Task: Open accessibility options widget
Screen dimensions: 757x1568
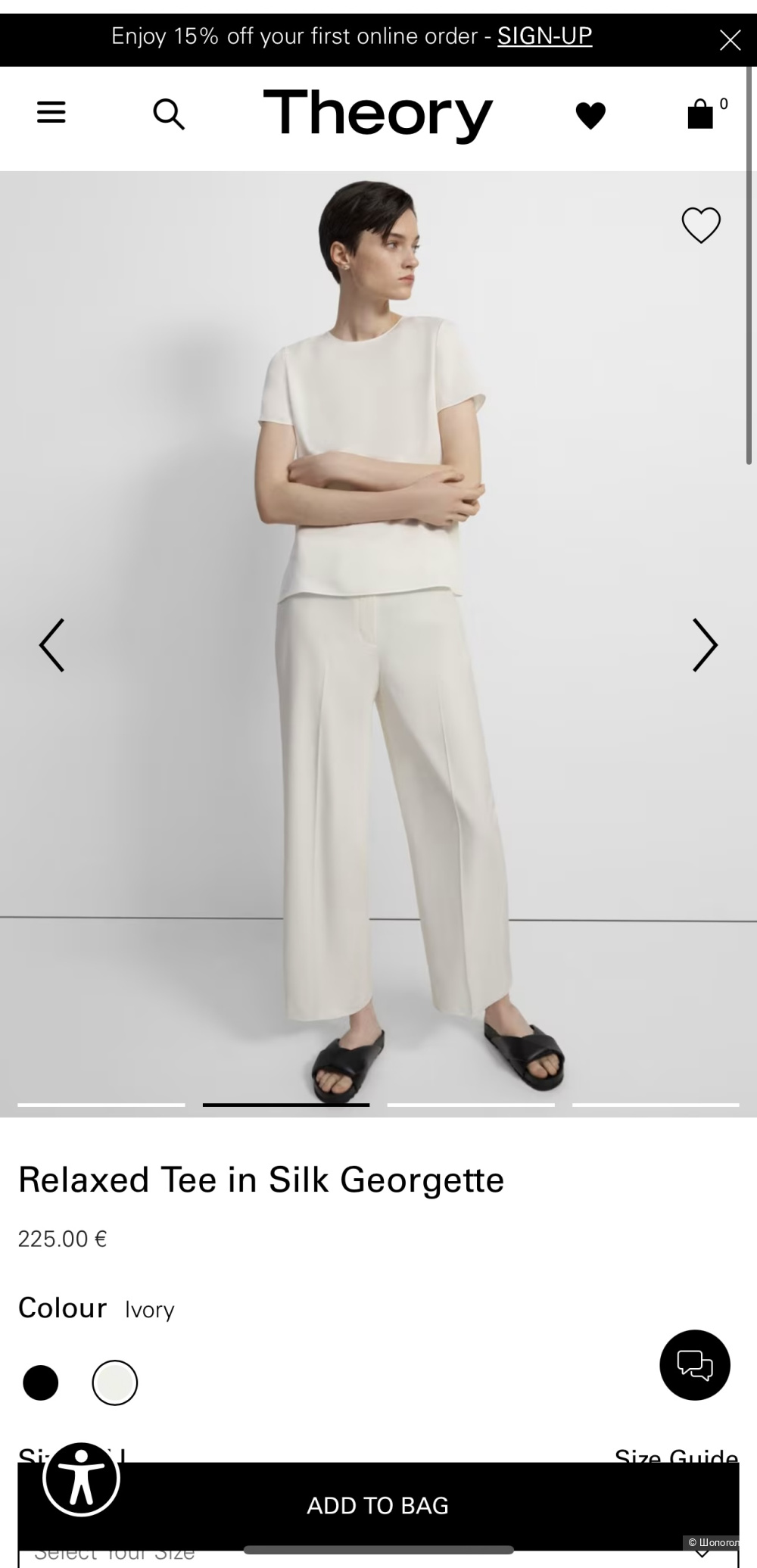Action: 81,1479
